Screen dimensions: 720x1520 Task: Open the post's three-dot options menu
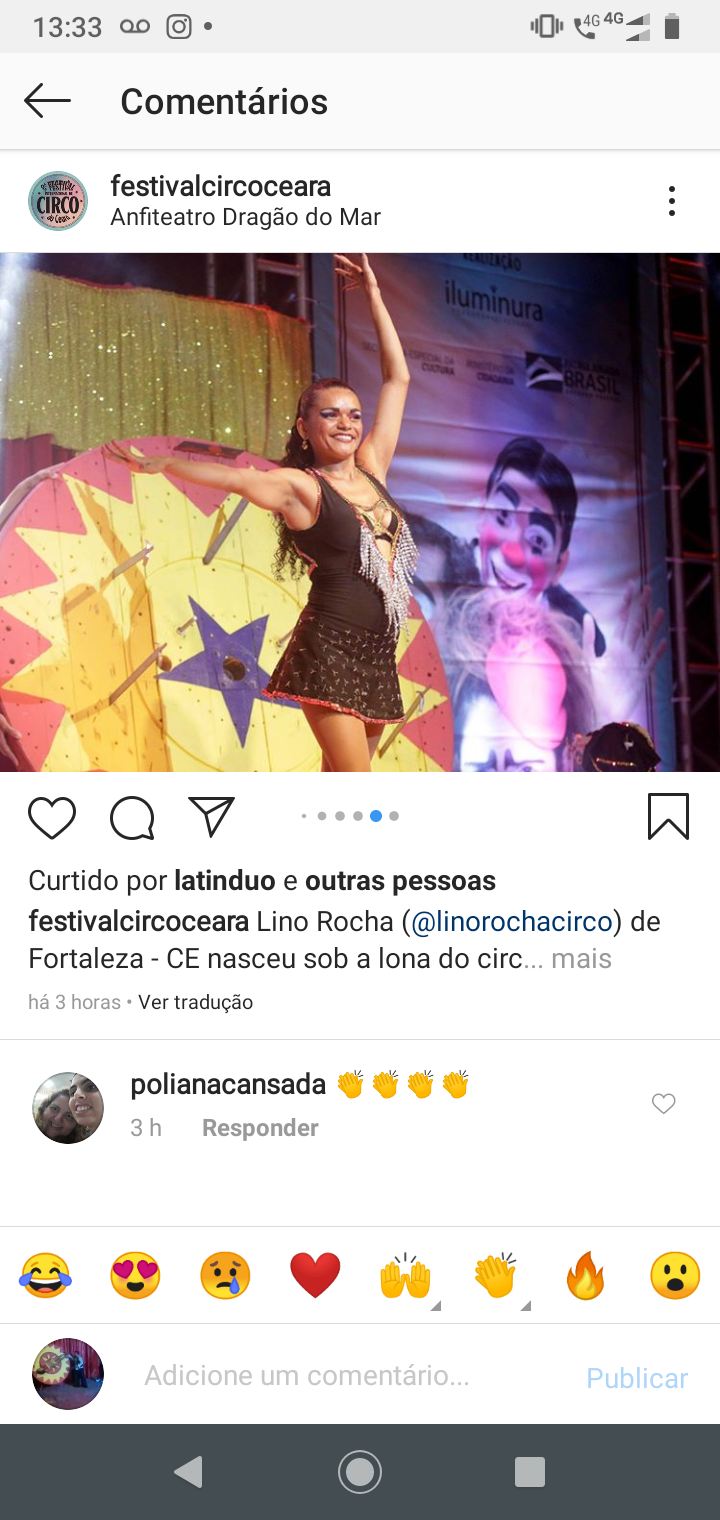tap(672, 201)
